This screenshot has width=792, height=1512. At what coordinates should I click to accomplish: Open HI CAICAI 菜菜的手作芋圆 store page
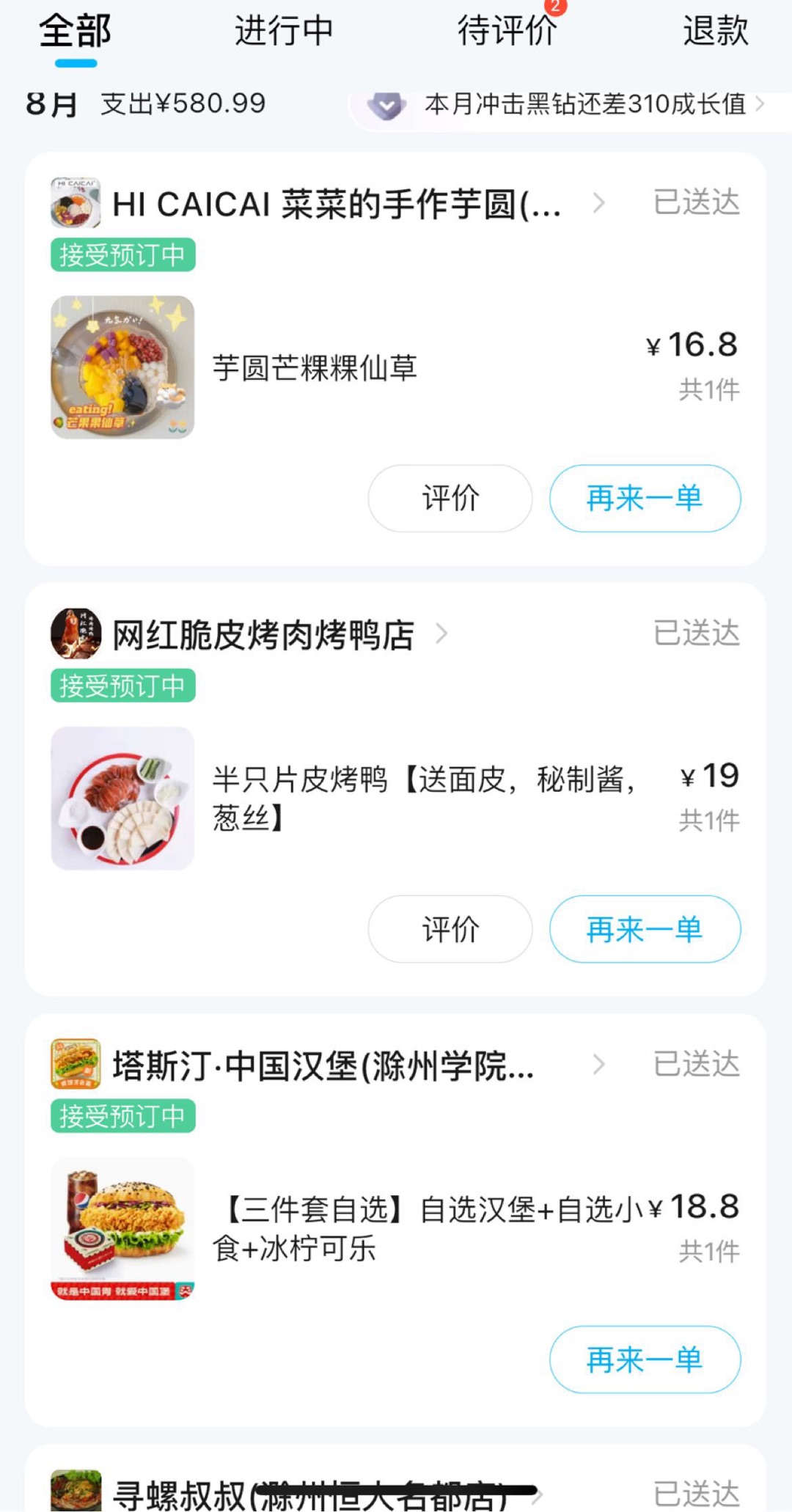(x=337, y=203)
